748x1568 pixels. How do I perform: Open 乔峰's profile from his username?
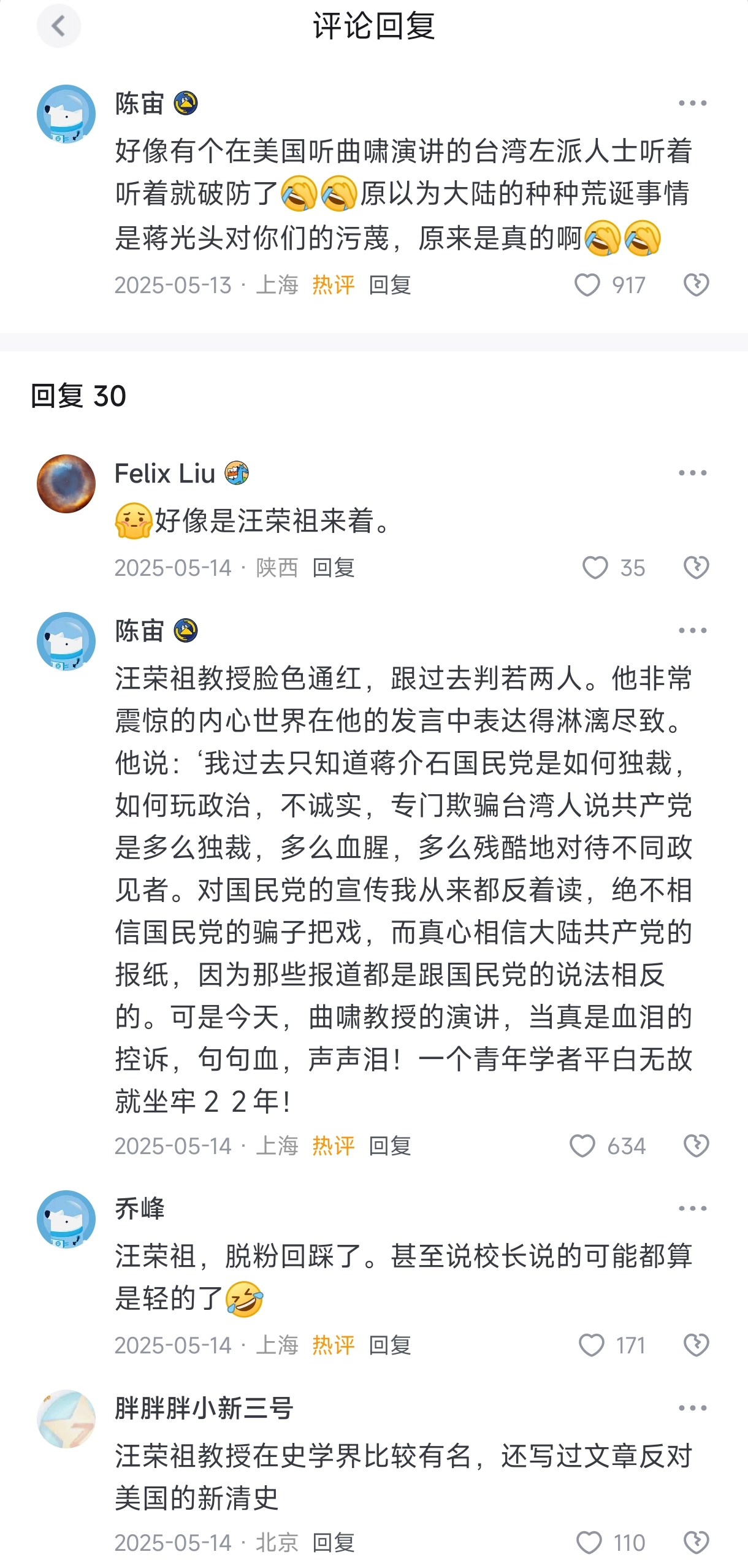point(140,1209)
